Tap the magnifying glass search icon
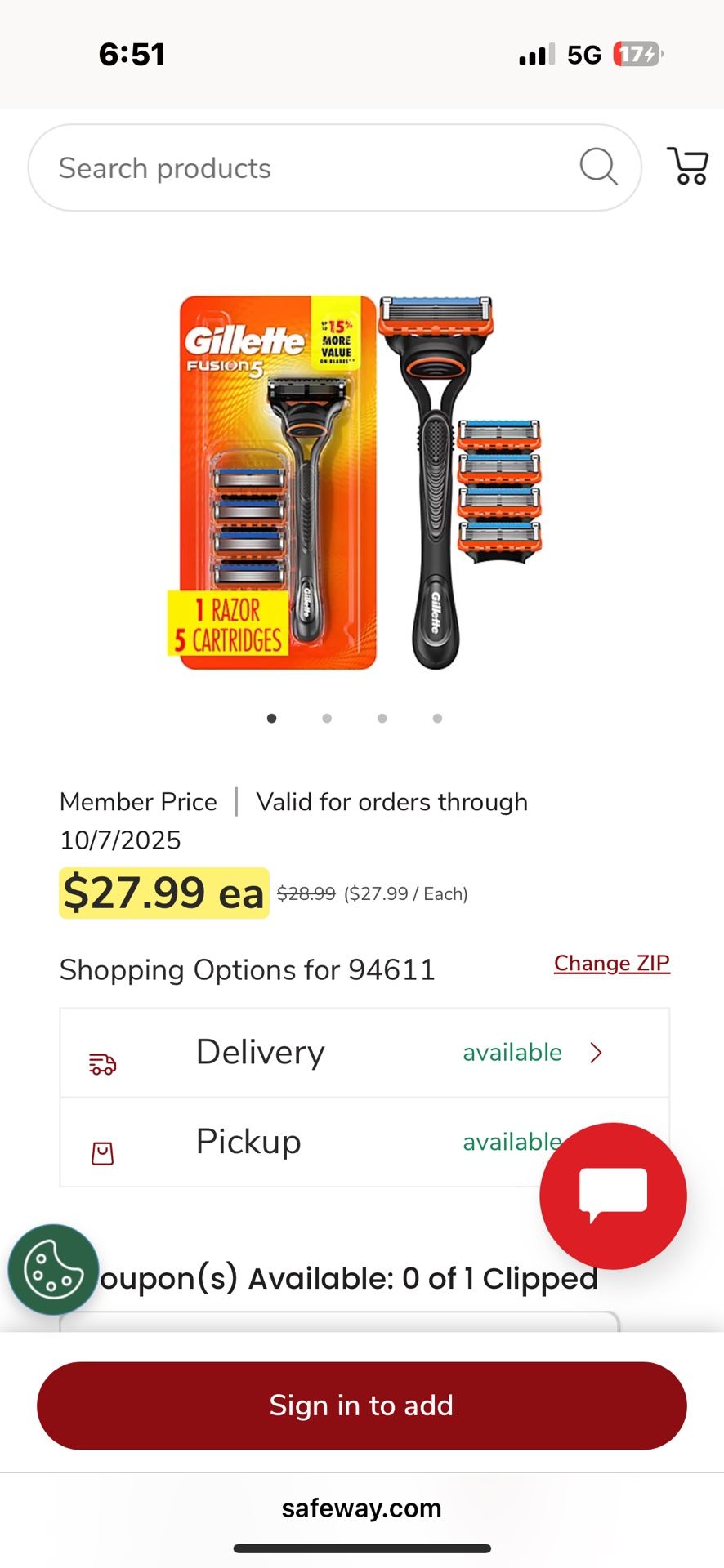 click(598, 167)
